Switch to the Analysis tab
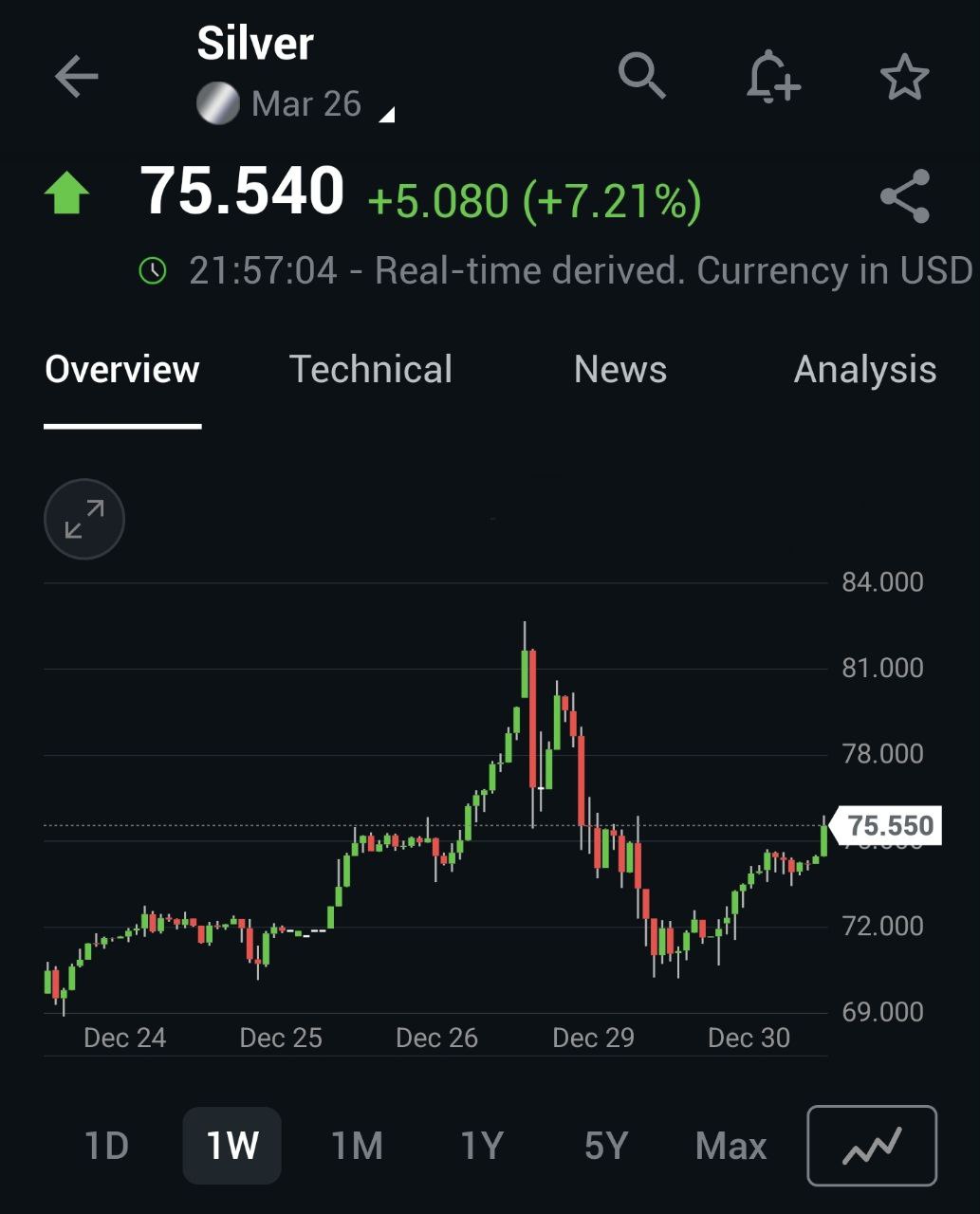The width and height of the screenshot is (980, 1214). tap(864, 370)
